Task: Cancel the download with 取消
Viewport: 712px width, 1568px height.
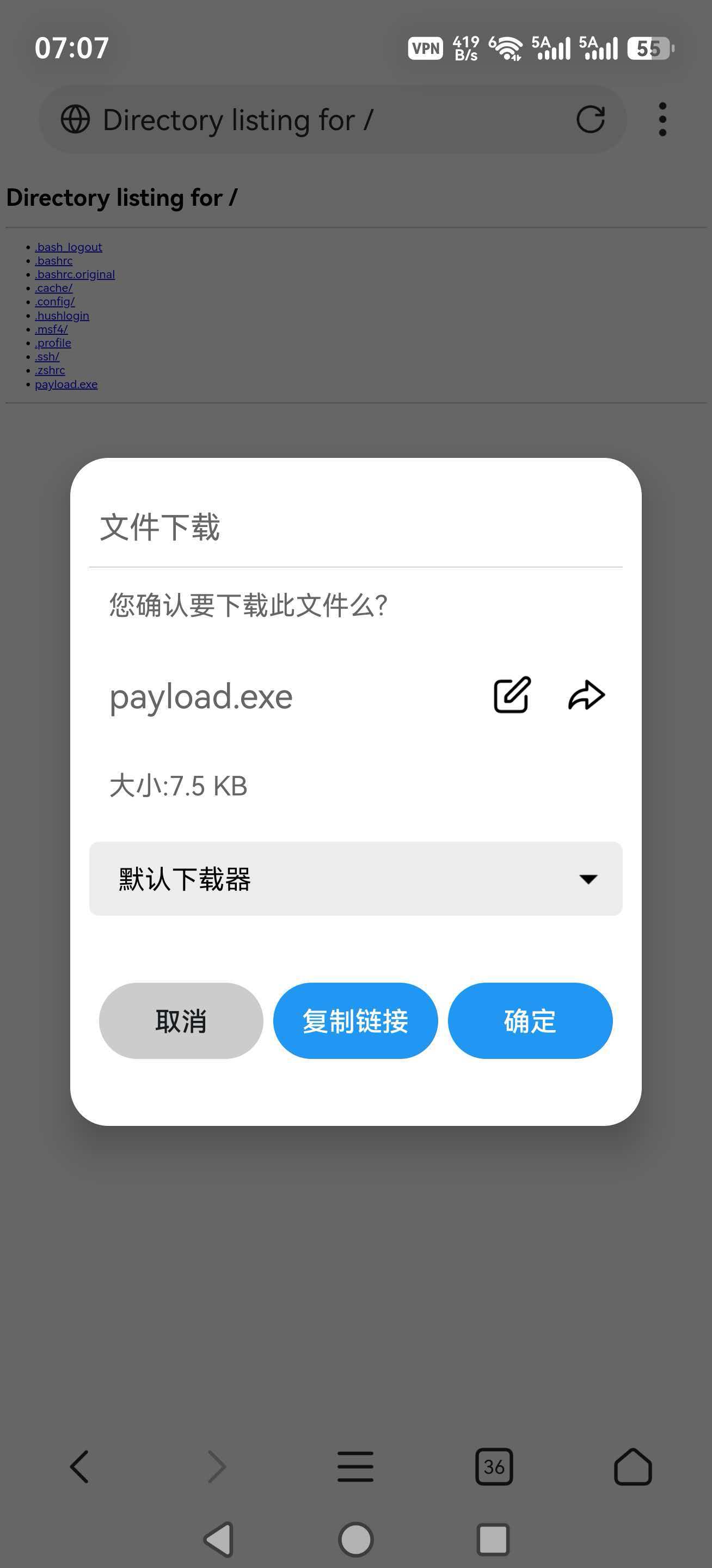Action: [x=181, y=1021]
